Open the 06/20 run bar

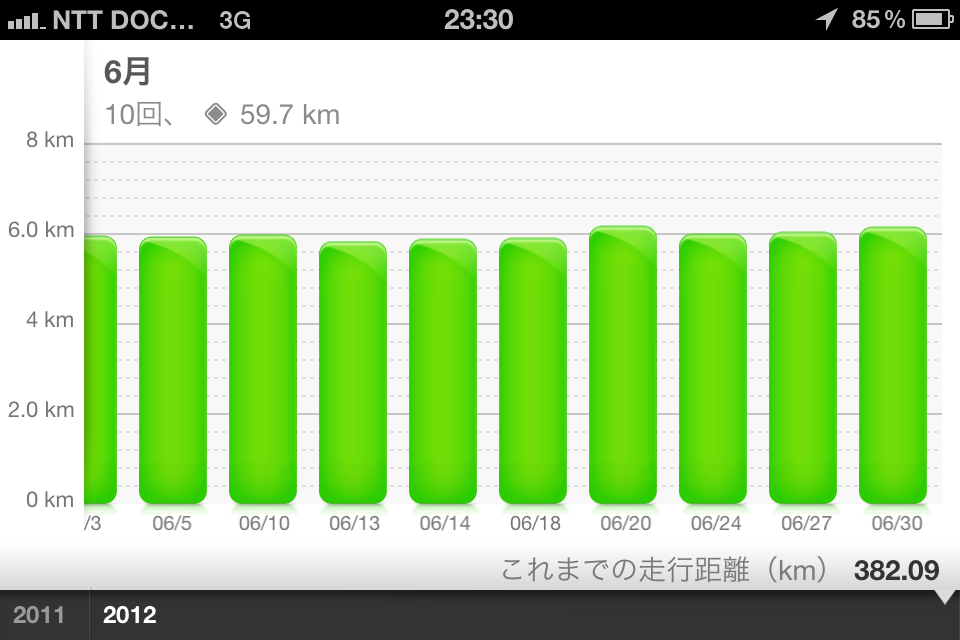click(x=623, y=365)
